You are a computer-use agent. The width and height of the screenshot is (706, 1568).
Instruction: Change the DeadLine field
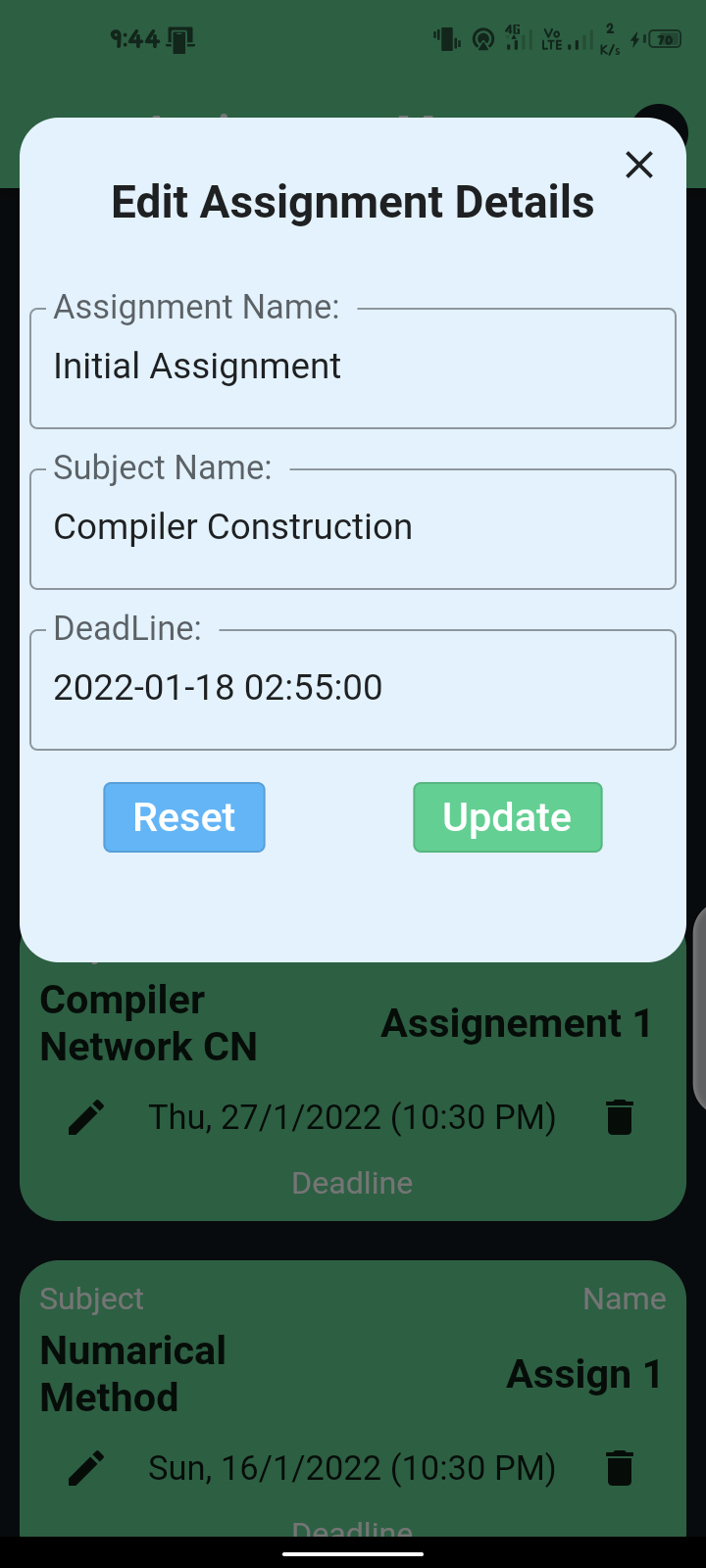[x=353, y=690]
